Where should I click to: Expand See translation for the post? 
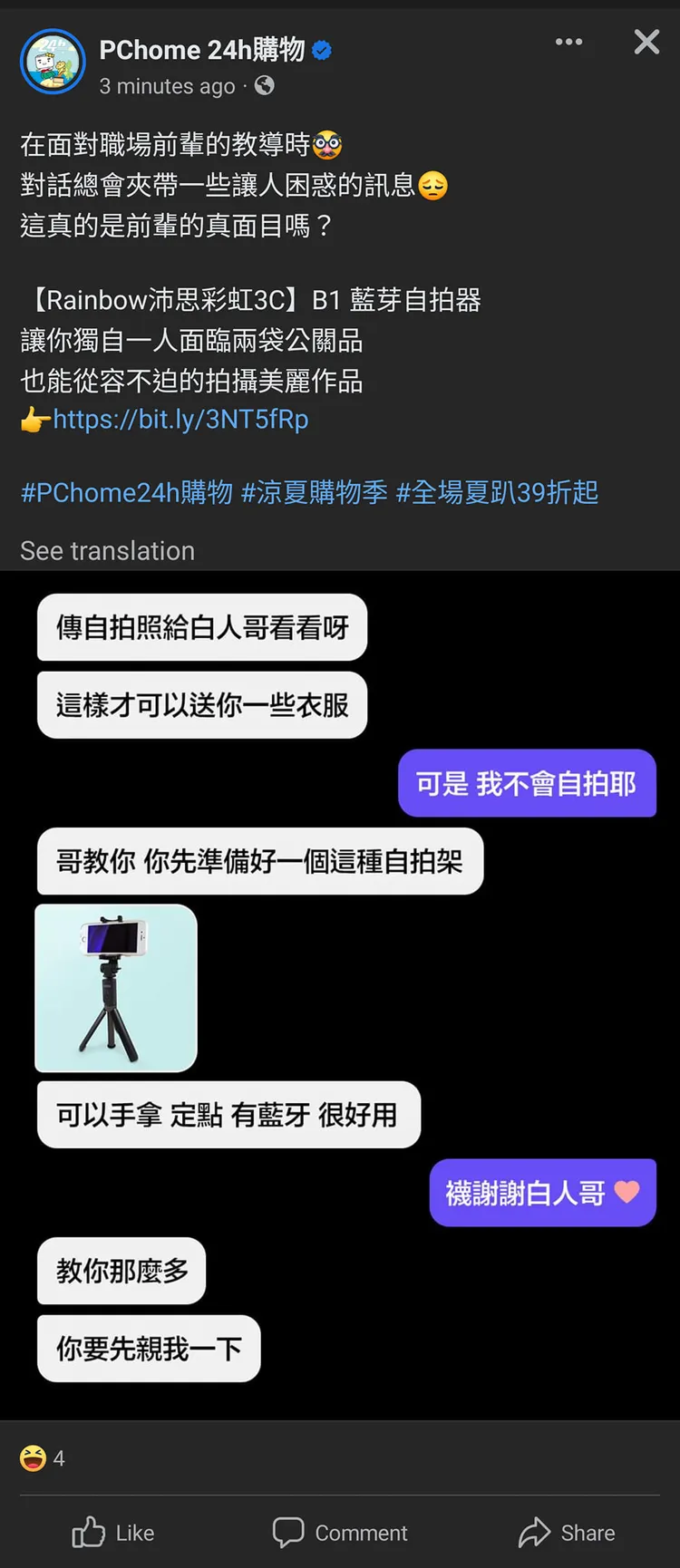point(106,550)
